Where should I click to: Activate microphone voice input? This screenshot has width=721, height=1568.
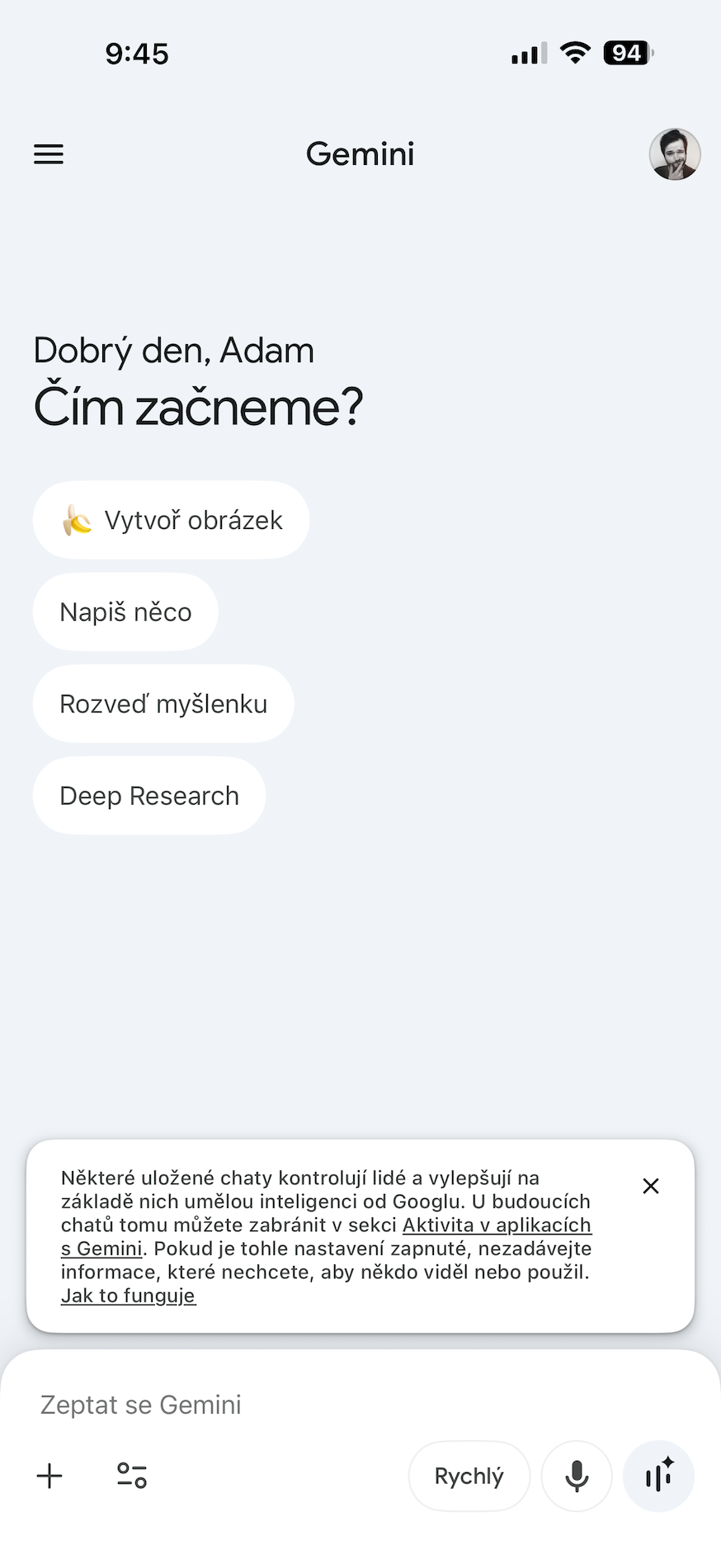(x=577, y=1476)
